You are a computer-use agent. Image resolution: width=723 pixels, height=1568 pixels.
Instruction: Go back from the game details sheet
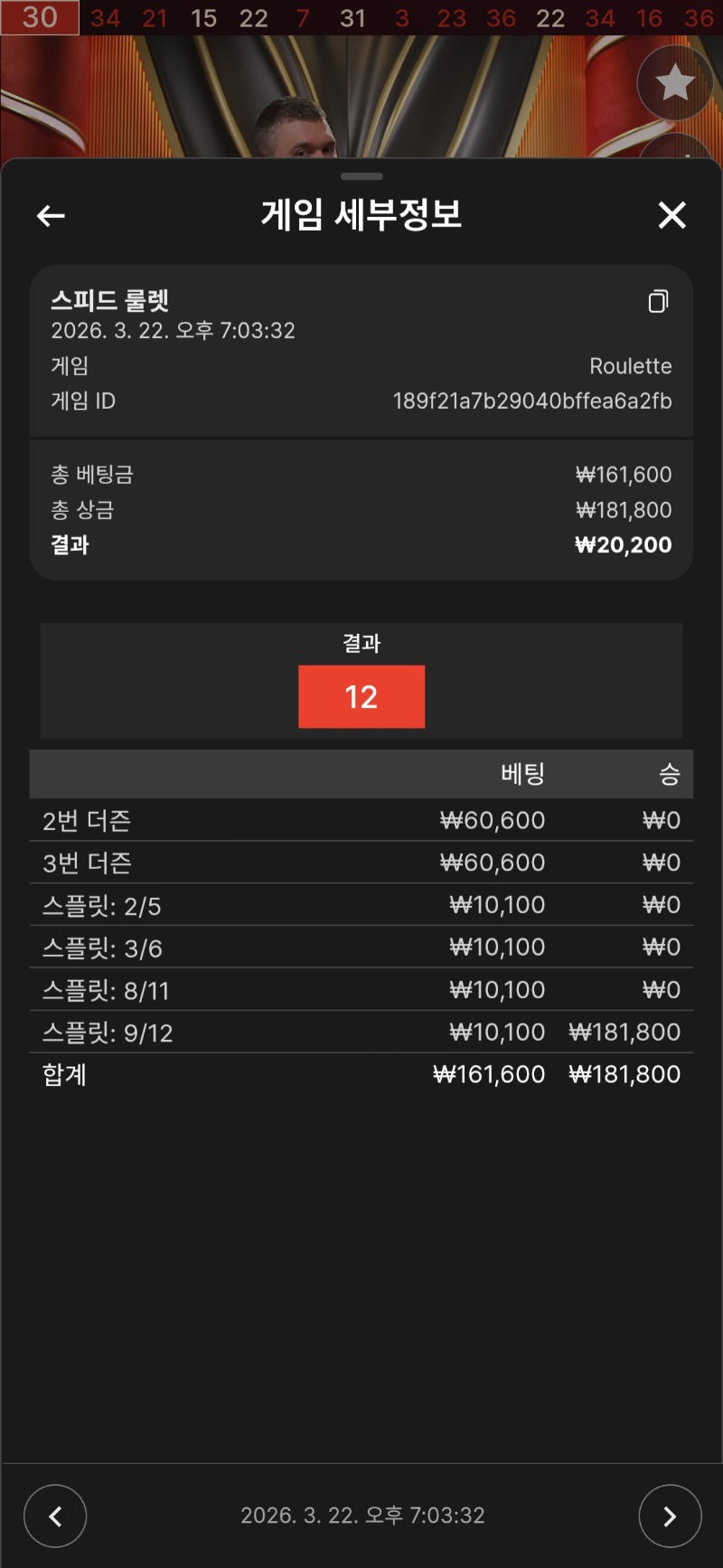click(51, 215)
